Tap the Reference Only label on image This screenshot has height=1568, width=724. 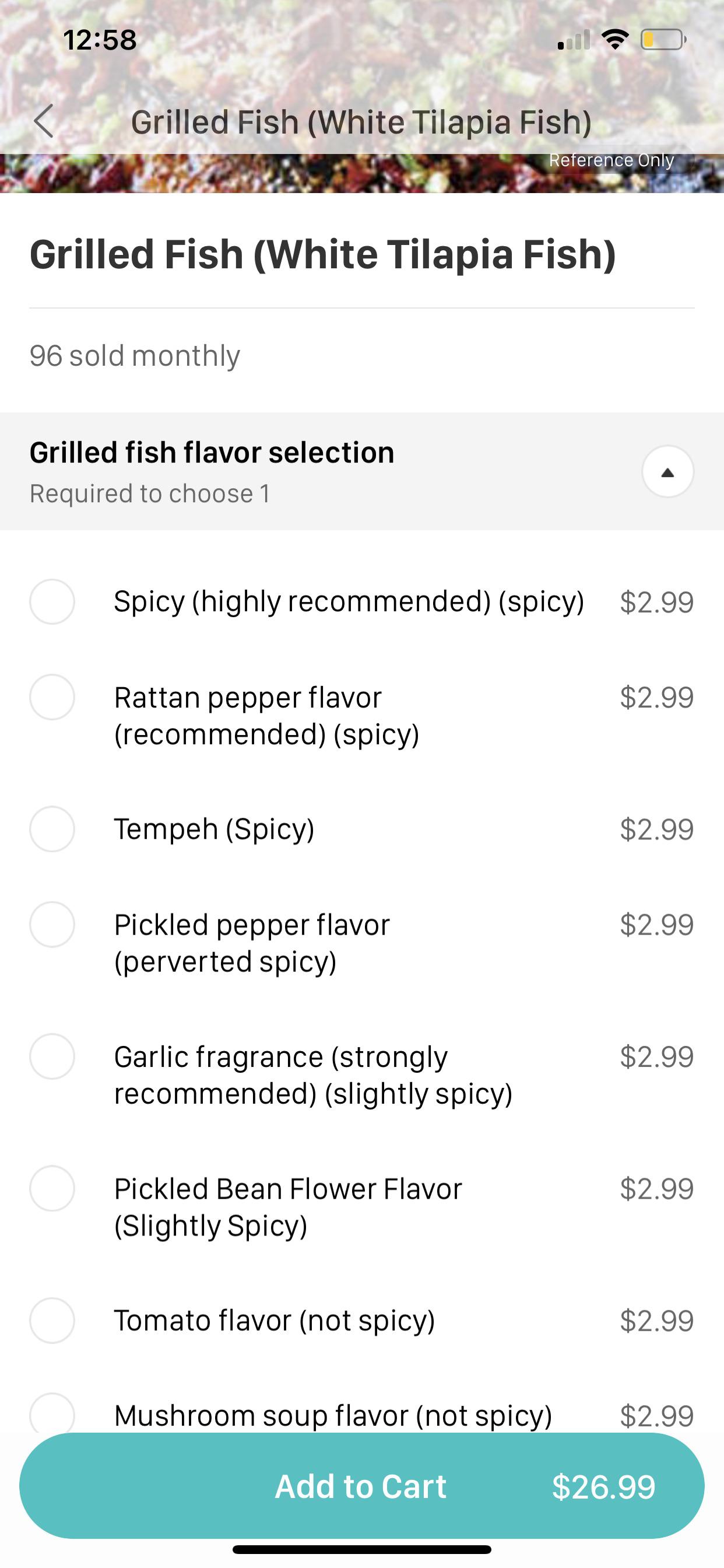(611, 160)
